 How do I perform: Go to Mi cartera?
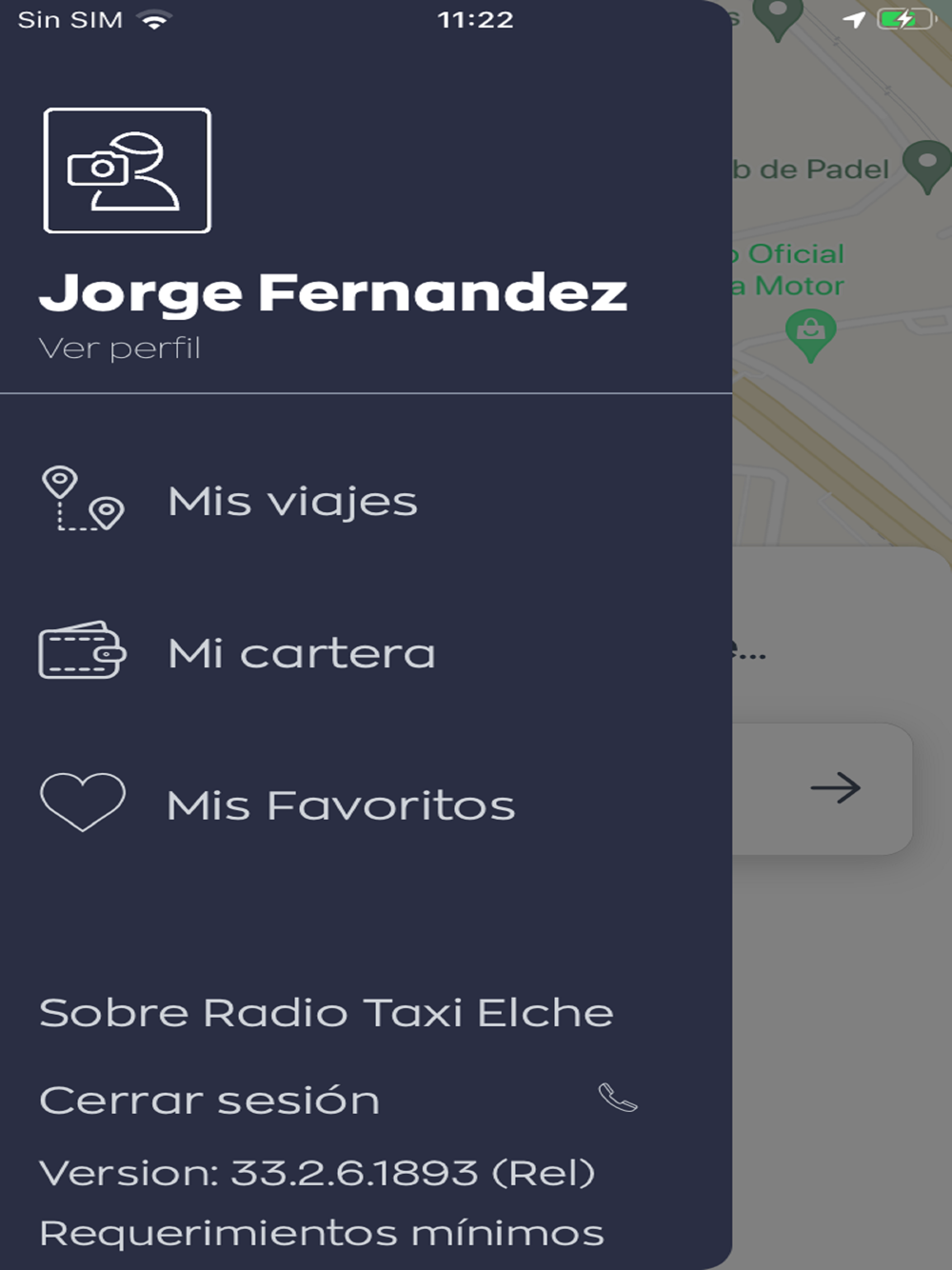click(x=301, y=653)
